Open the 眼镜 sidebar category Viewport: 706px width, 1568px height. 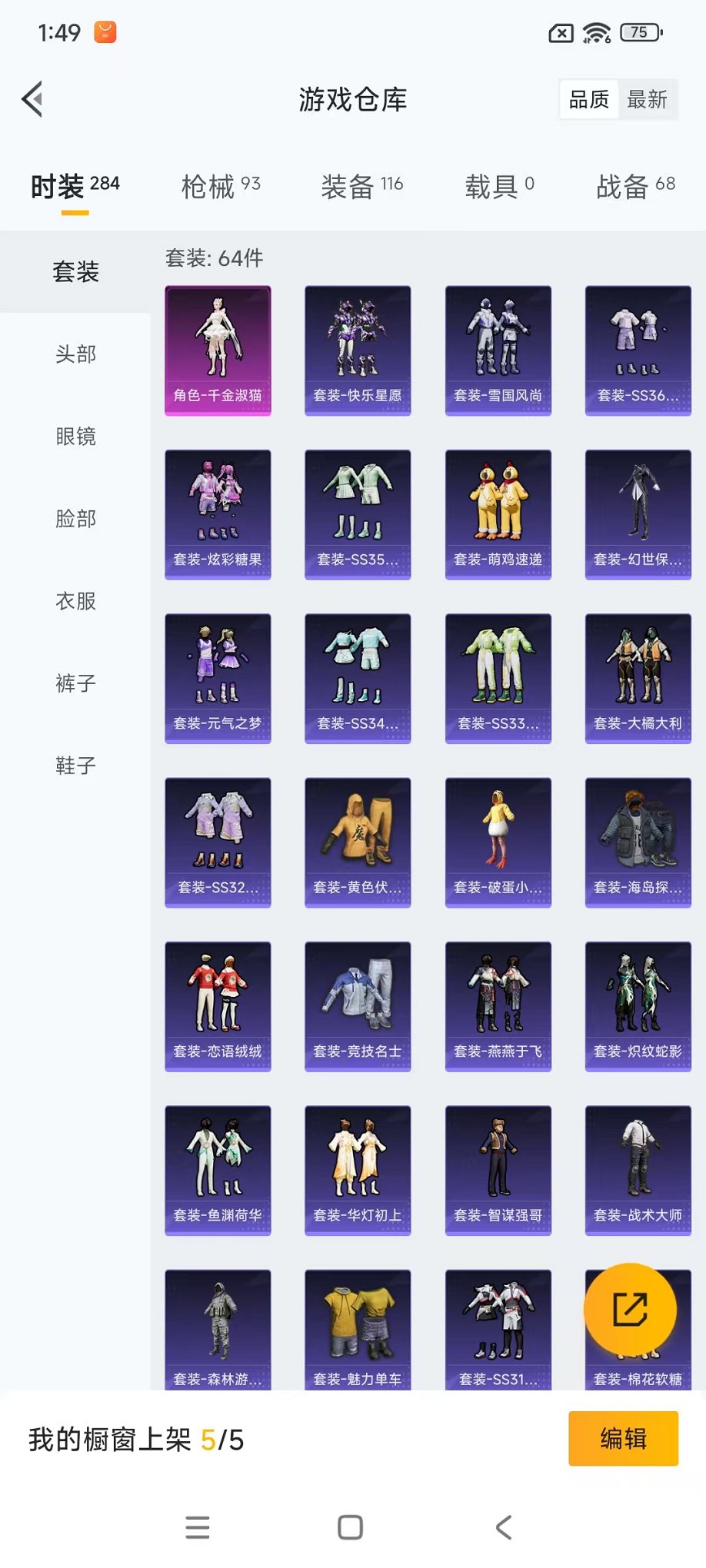[x=75, y=437]
